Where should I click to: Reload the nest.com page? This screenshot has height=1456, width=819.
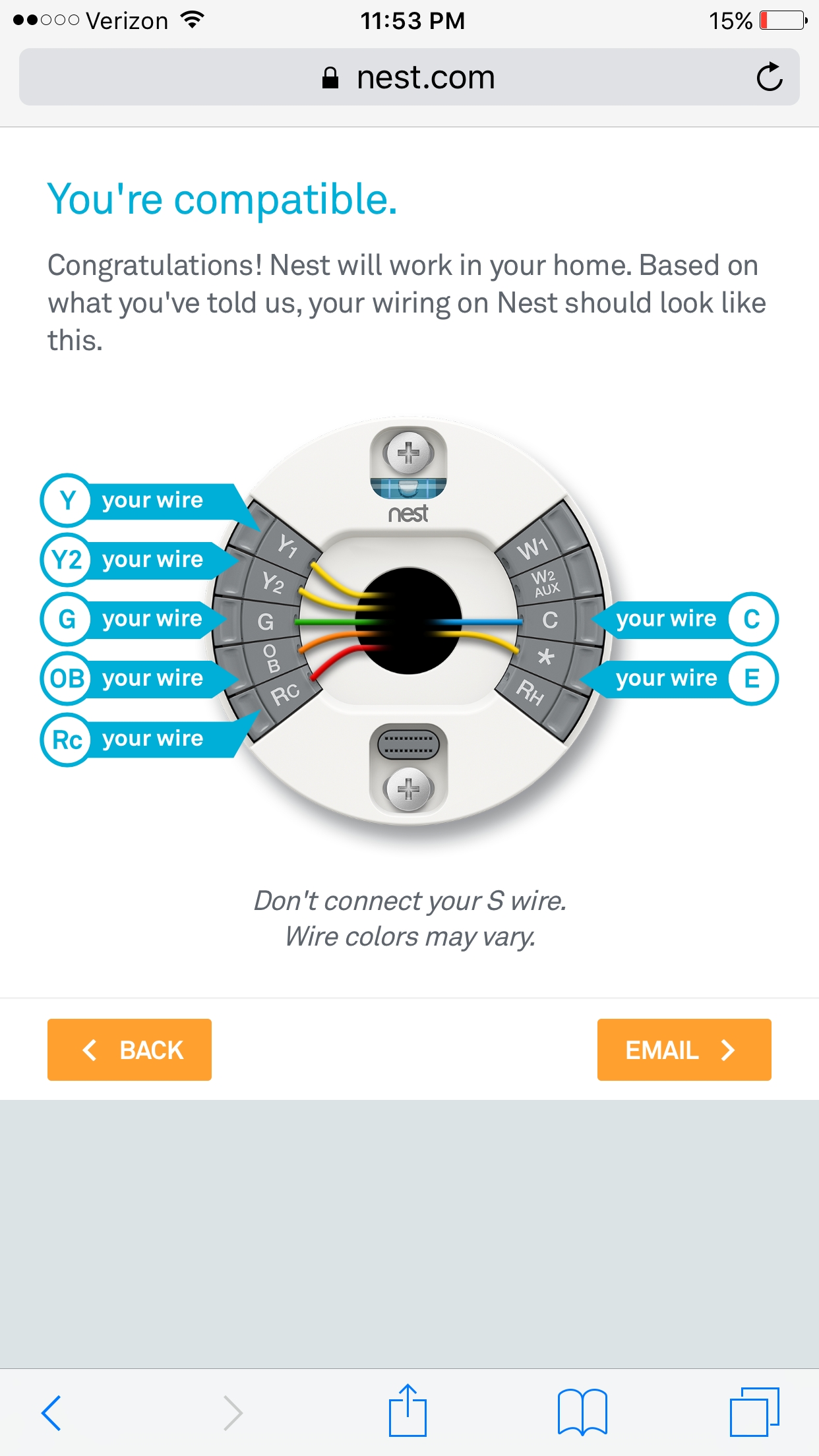769,77
